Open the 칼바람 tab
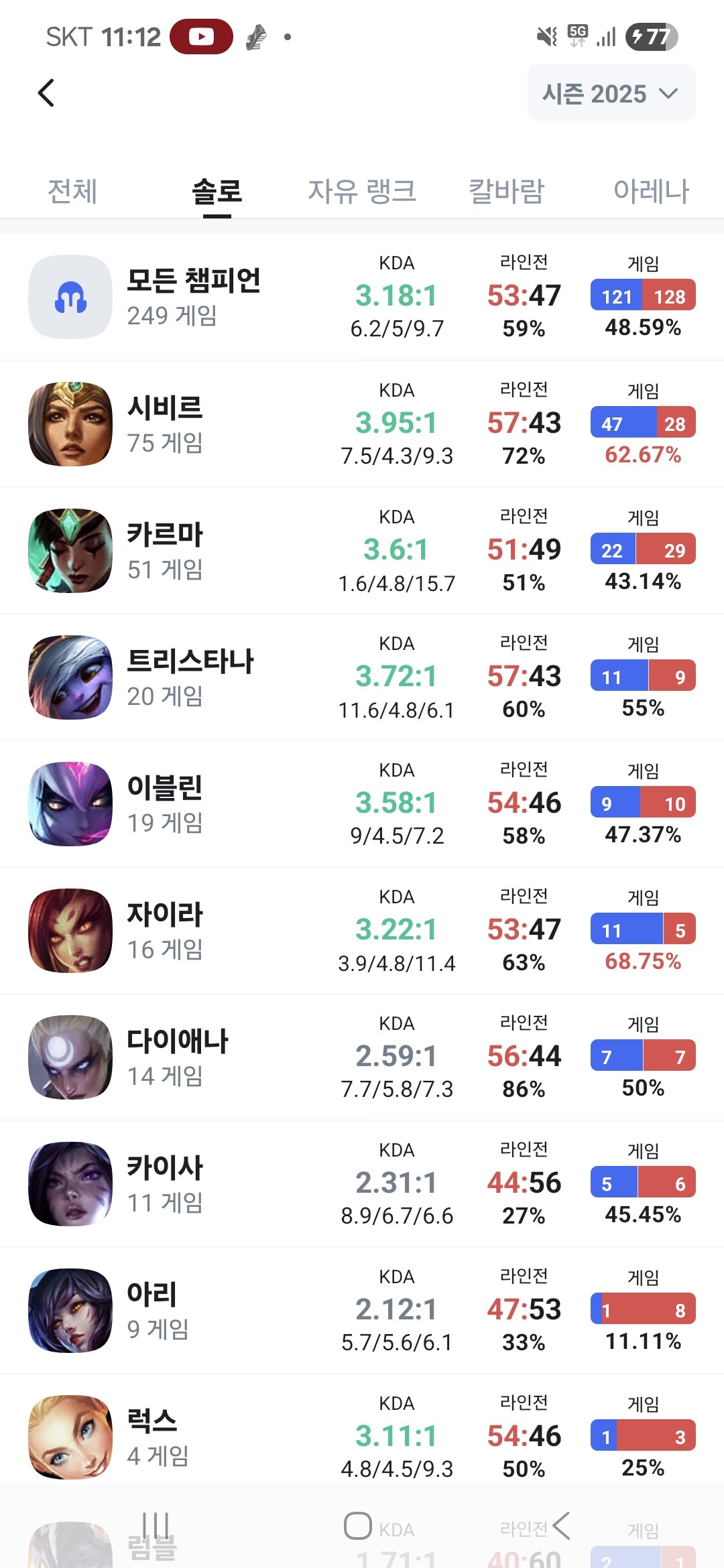The image size is (724, 1568). click(x=506, y=192)
